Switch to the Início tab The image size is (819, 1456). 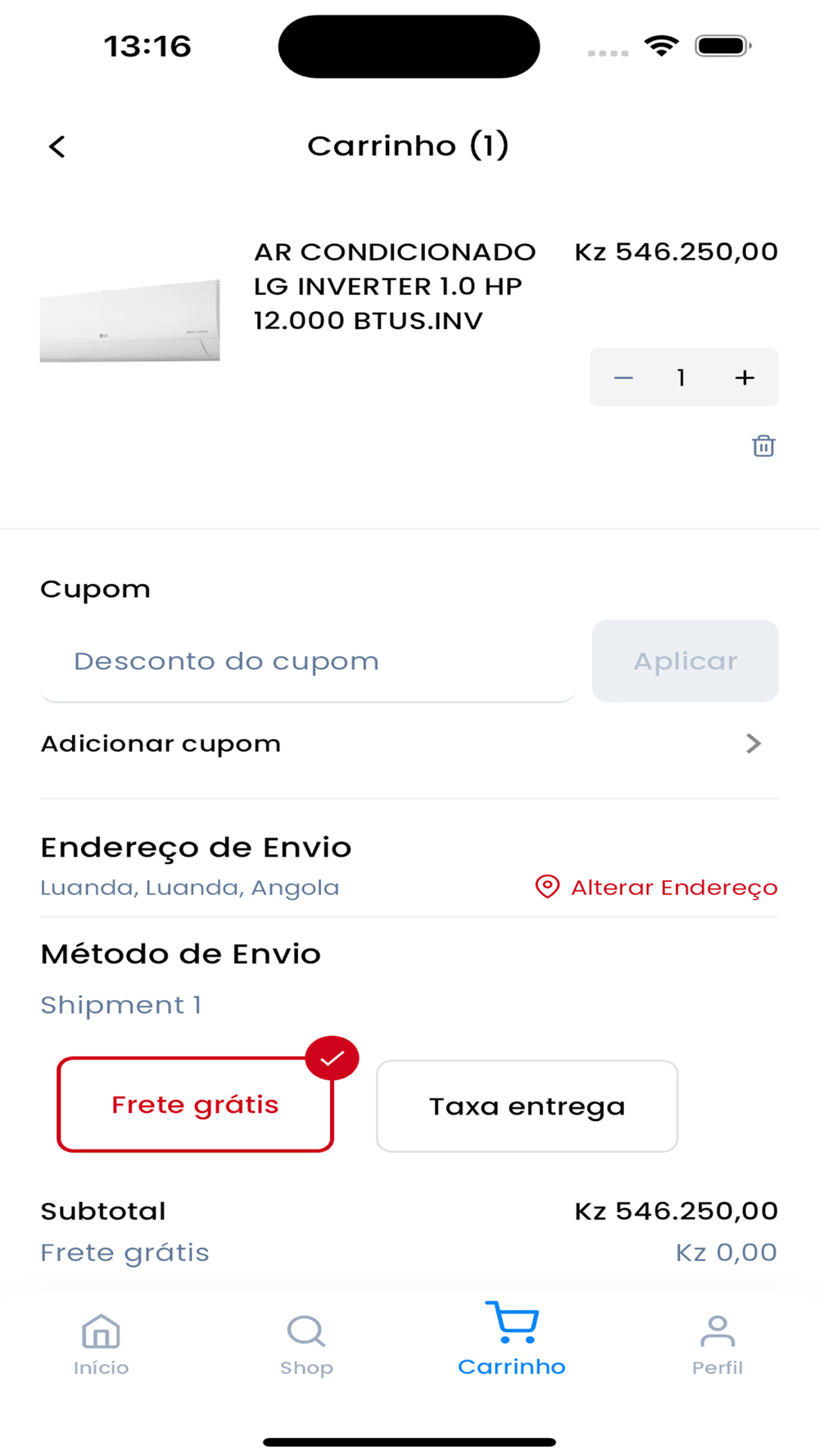101,1344
